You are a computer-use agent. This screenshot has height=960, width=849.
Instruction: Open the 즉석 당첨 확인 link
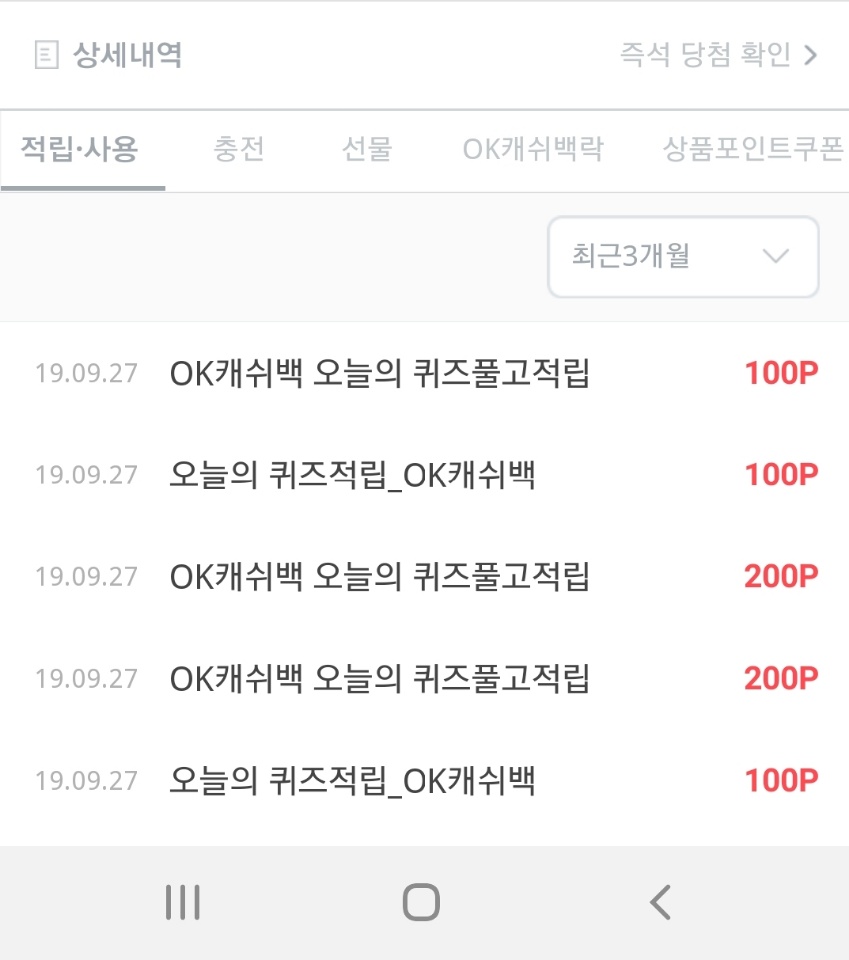coord(718,54)
